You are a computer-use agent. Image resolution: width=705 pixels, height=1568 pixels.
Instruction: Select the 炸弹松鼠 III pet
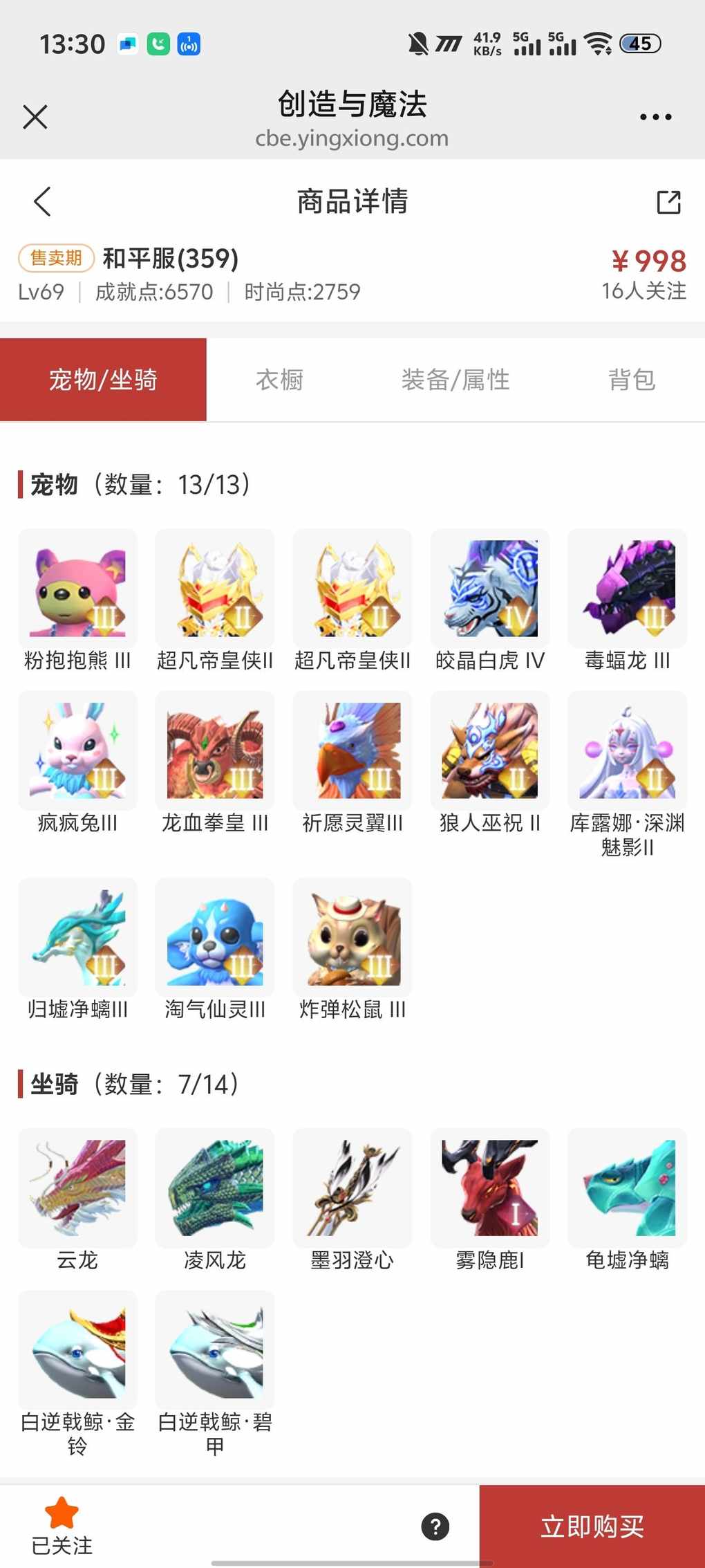tap(352, 937)
